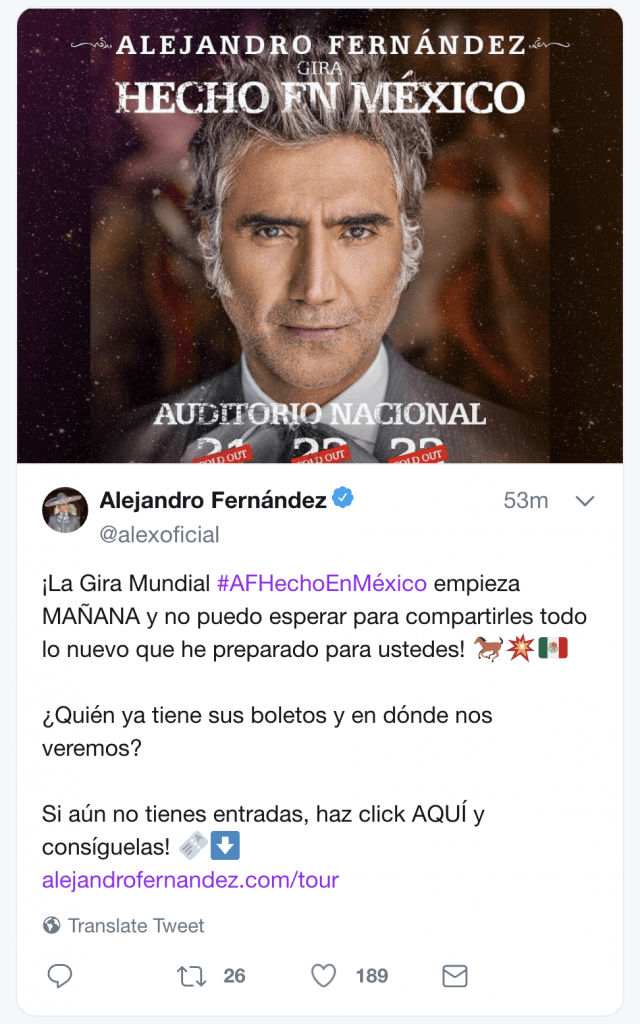The height and width of the screenshot is (1024, 640).
Task: Reply to the tweet
Action: pos(59,976)
